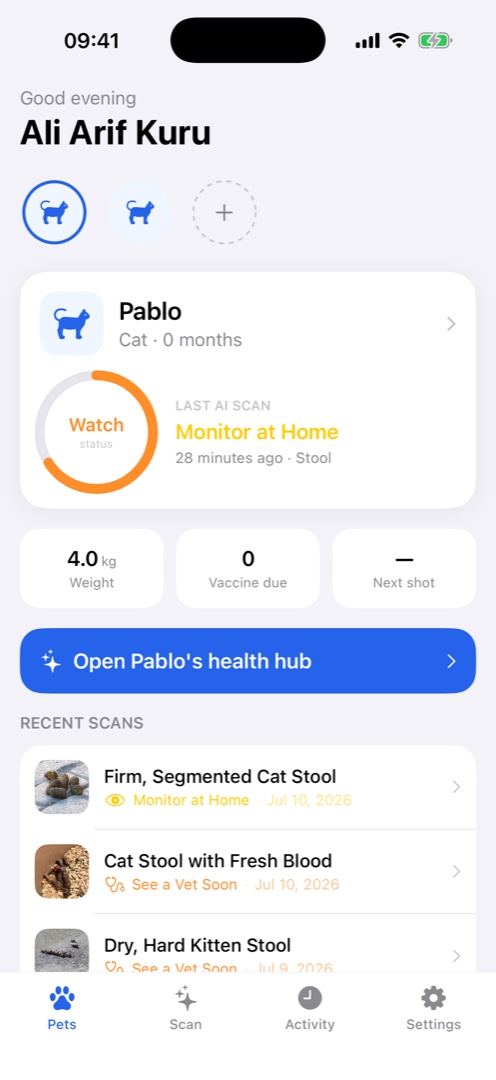Image resolution: width=496 pixels, height=1080 pixels.
Task: Open the Next shot tile
Action: coord(404,568)
